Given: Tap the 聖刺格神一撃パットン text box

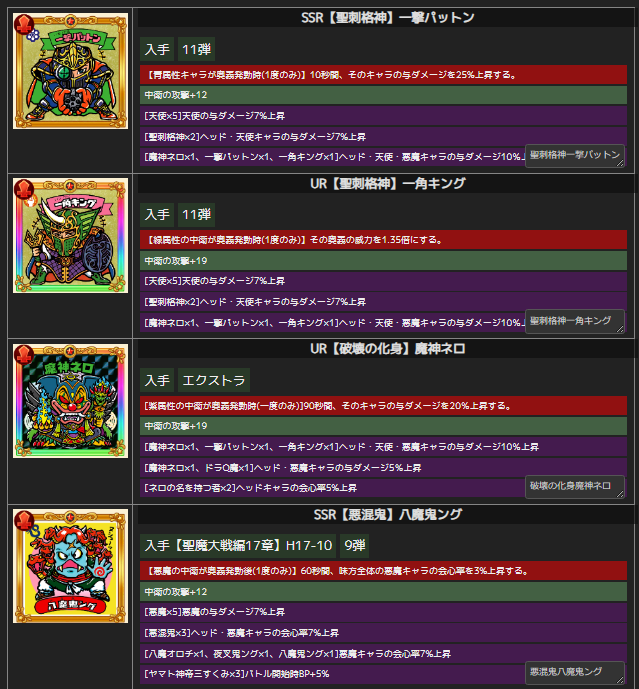Looking at the screenshot, I should [x=574, y=156].
